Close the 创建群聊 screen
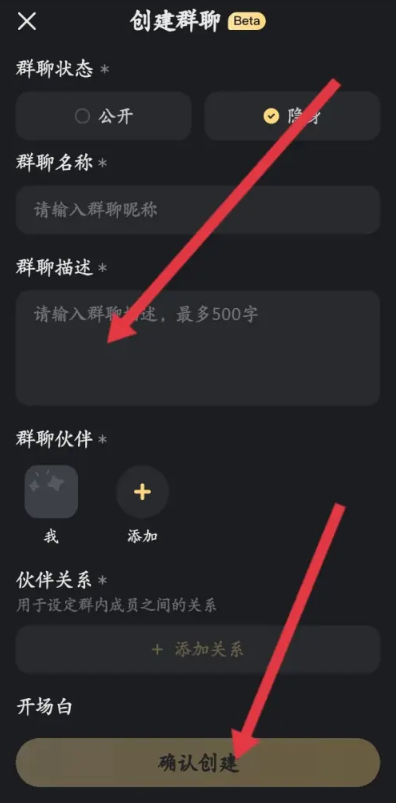This screenshot has height=803, width=396. (x=27, y=22)
